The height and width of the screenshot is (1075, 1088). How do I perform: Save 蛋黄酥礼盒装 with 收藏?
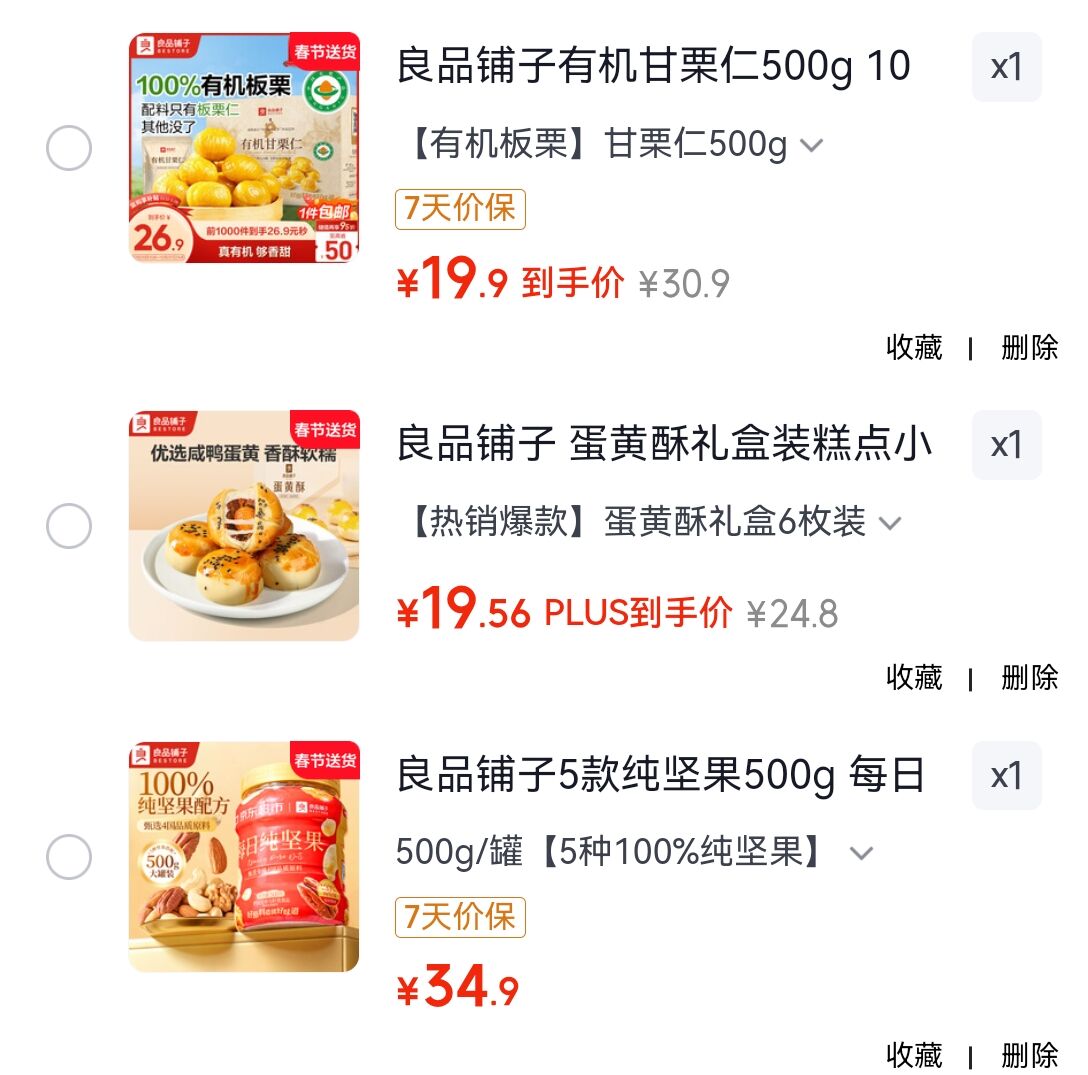tap(914, 678)
